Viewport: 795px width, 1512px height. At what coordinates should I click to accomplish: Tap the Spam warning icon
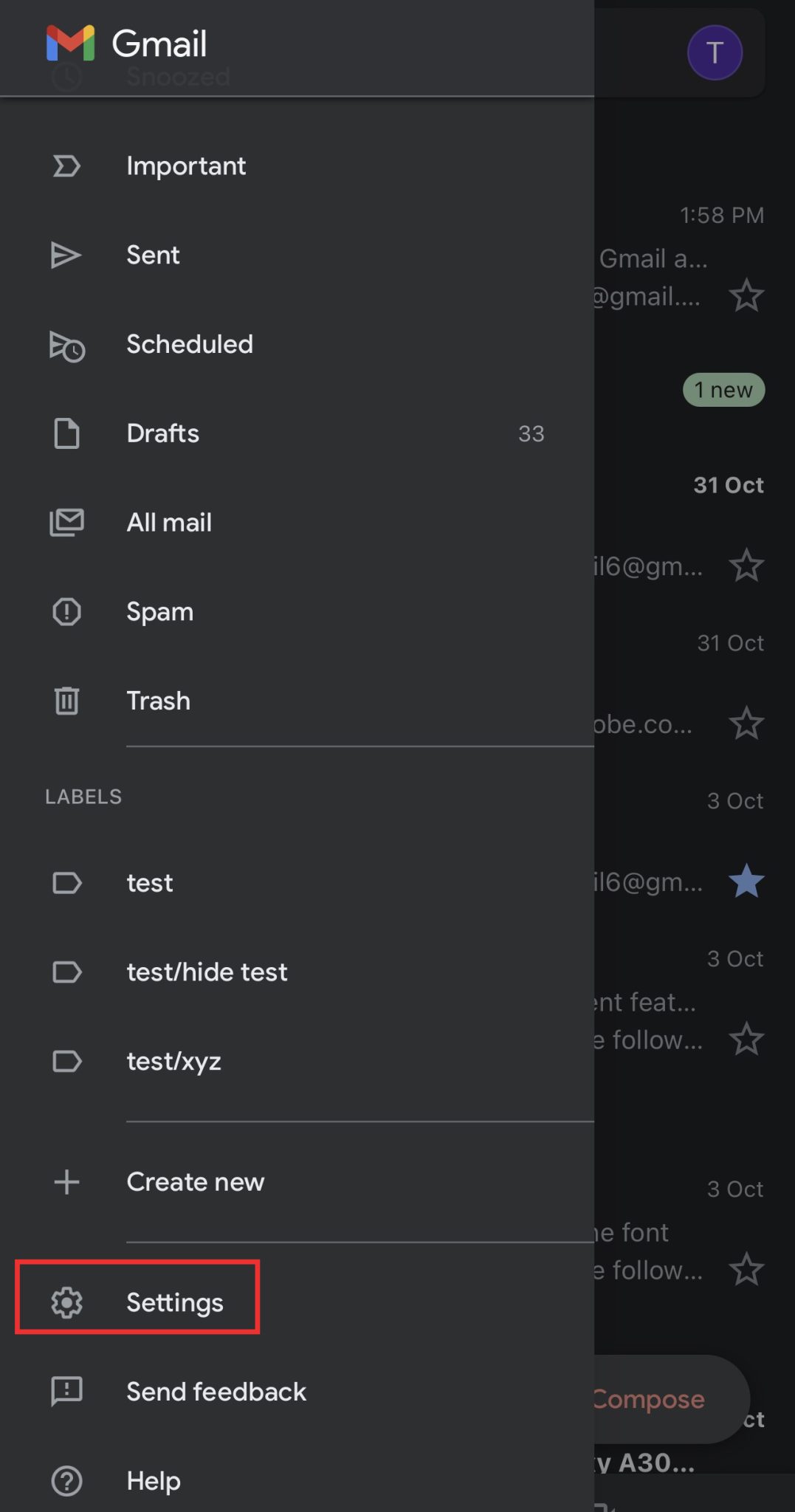click(x=66, y=612)
